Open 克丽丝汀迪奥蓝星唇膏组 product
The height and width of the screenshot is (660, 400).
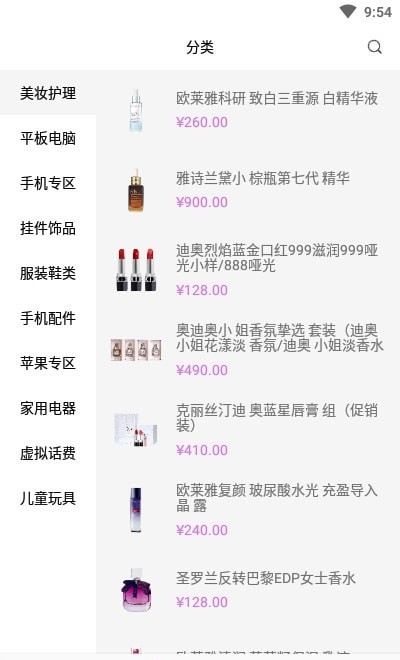point(248,430)
